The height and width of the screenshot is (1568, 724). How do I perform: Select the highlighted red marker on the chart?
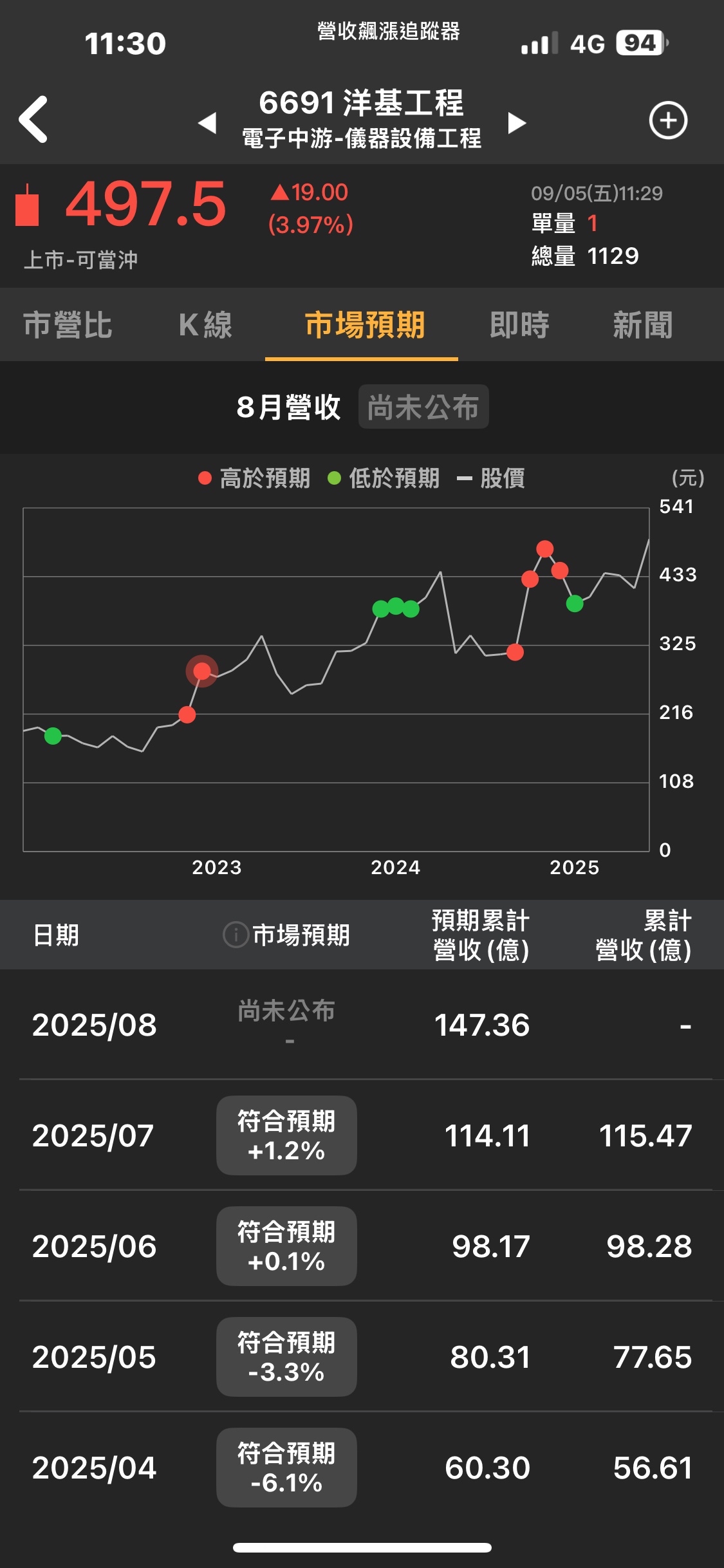tap(202, 671)
